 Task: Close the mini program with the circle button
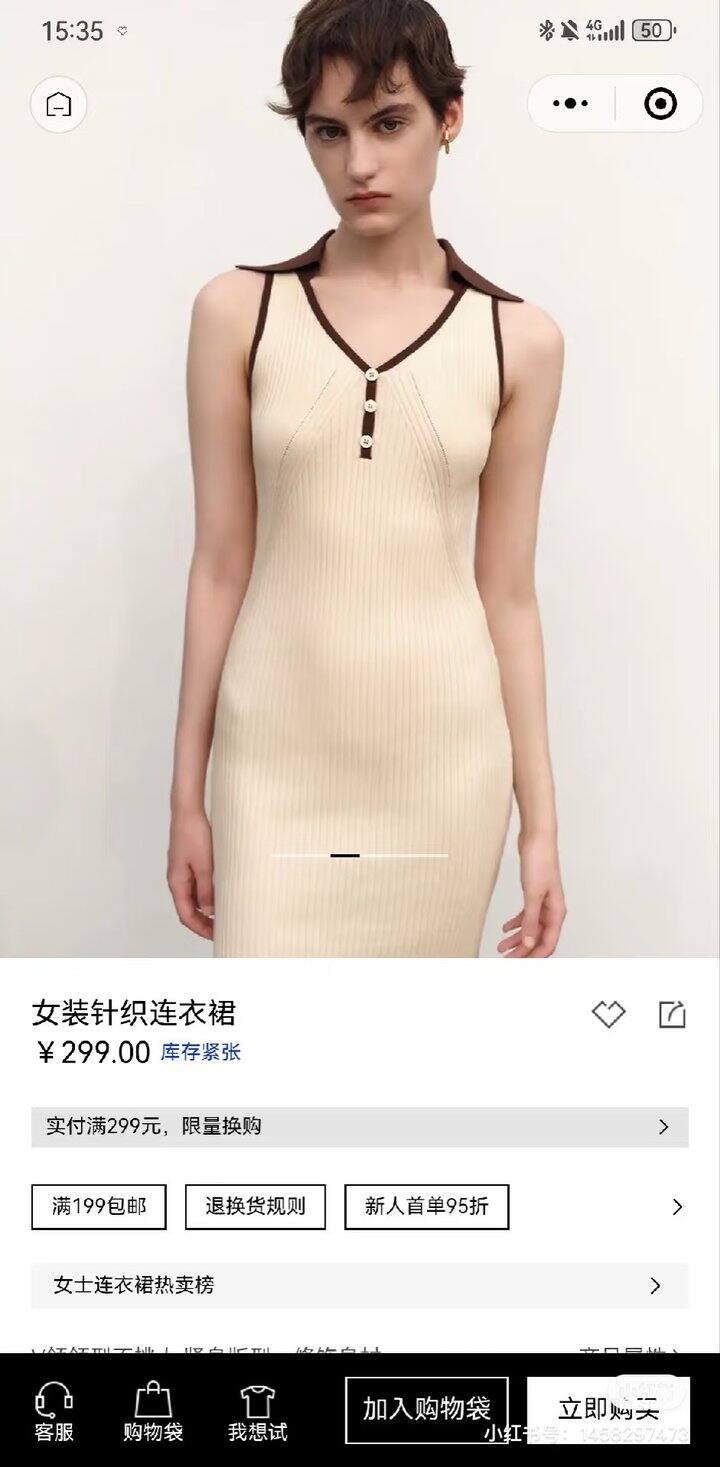click(661, 103)
